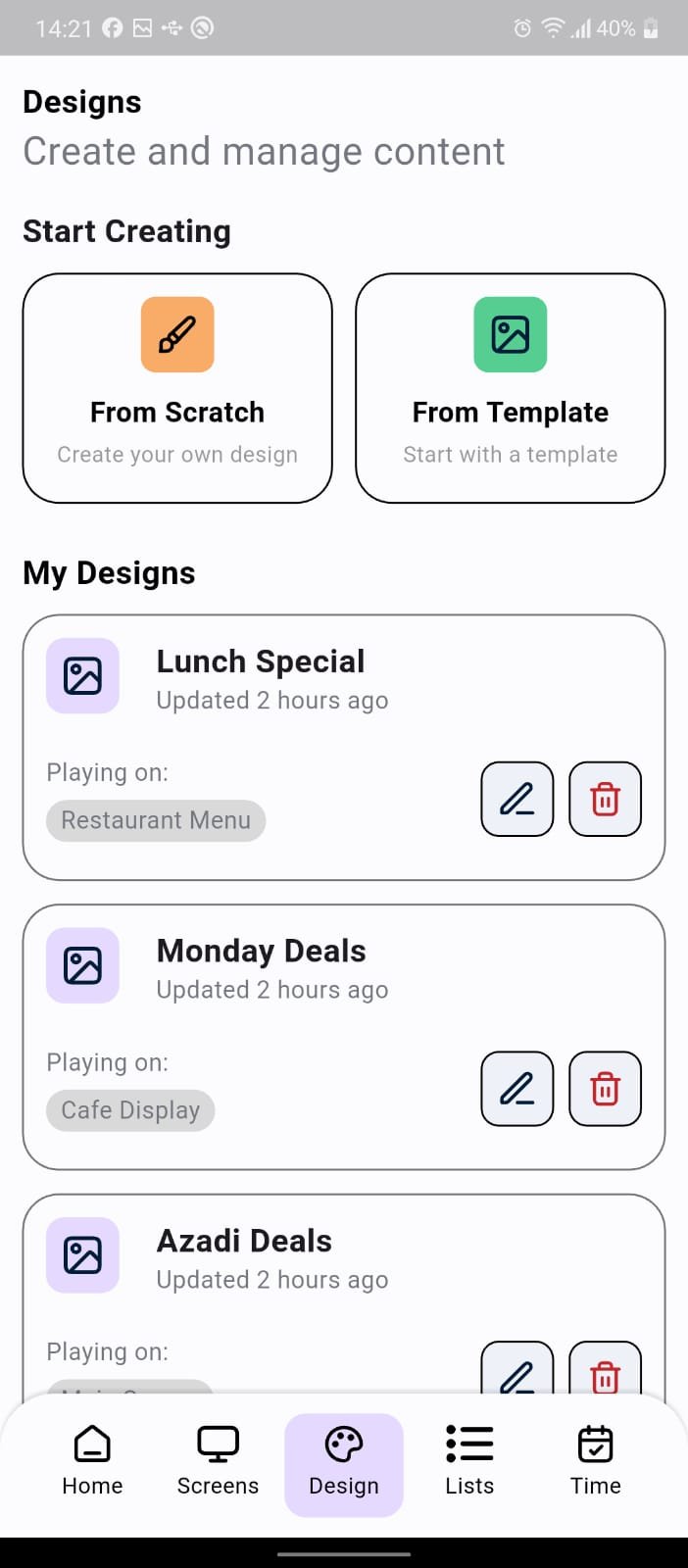Switch to the Screens tab
The height and width of the screenshot is (1568, 688).
[218, 1461]
